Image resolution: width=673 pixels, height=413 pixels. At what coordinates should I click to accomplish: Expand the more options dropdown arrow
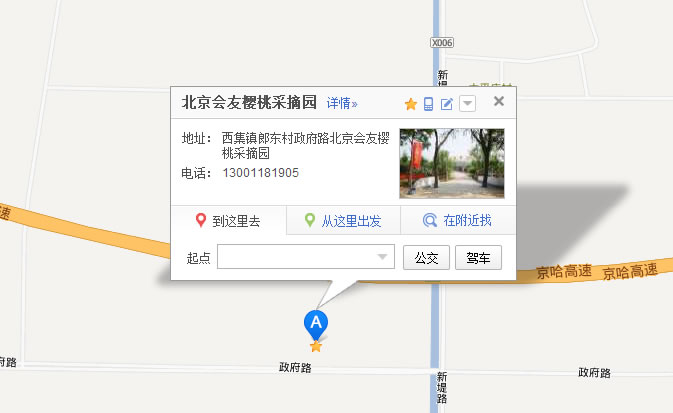coord(466,104)
